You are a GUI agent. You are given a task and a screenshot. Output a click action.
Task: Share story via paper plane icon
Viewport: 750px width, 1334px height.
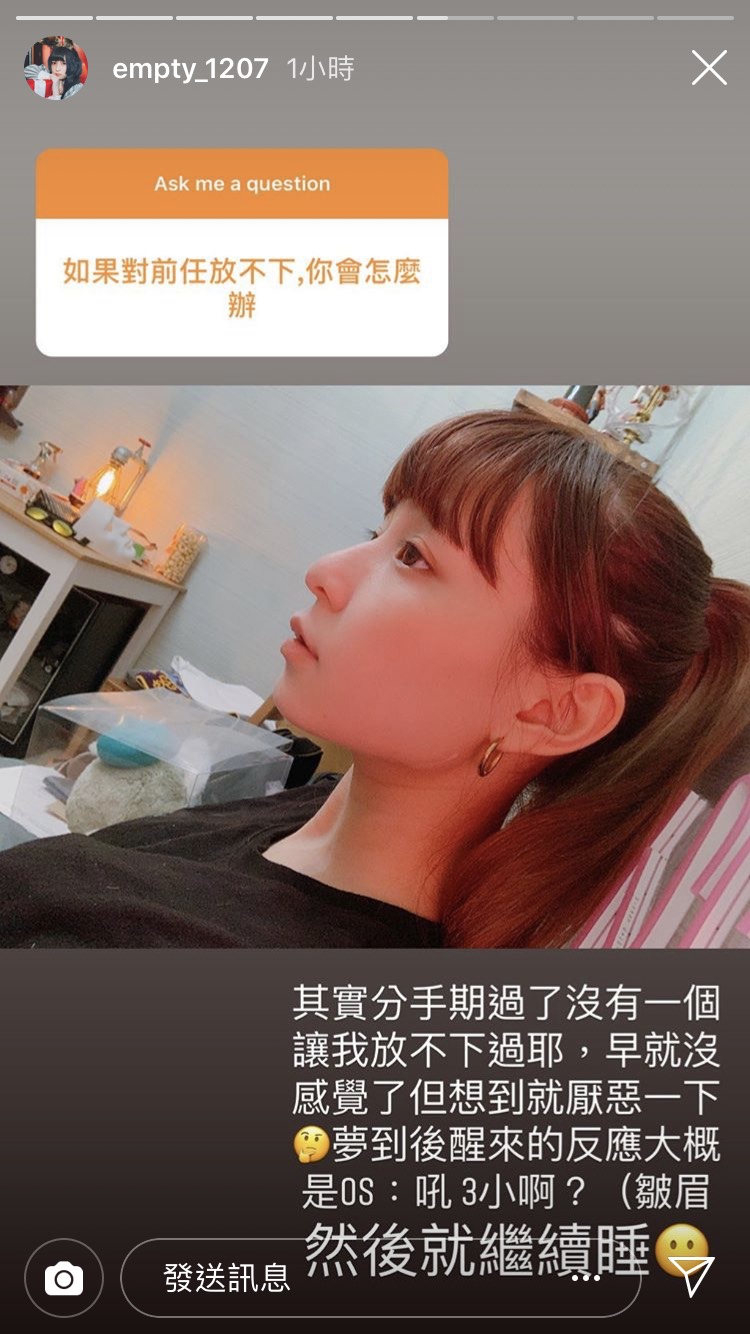pyautogui.click(x=691, y=1276)
